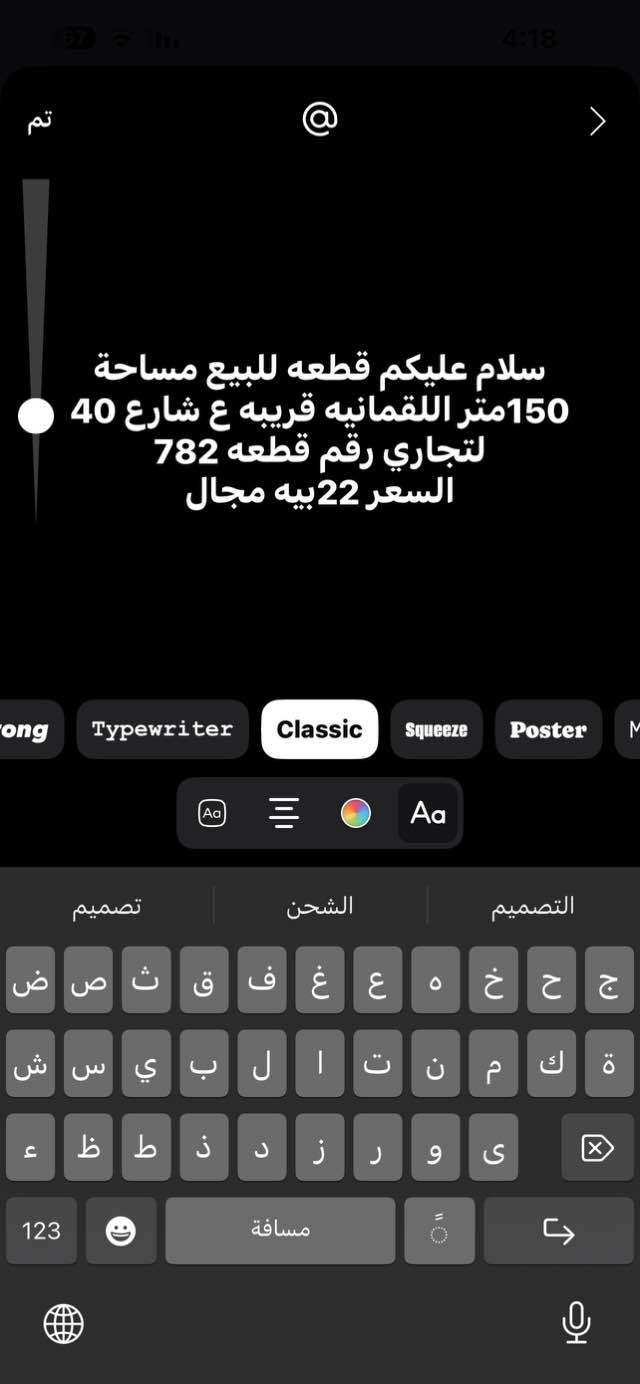This screenshot has width=640, height=1384.
Task: Tap the forward arrow at top
Action: pos(597,121)
